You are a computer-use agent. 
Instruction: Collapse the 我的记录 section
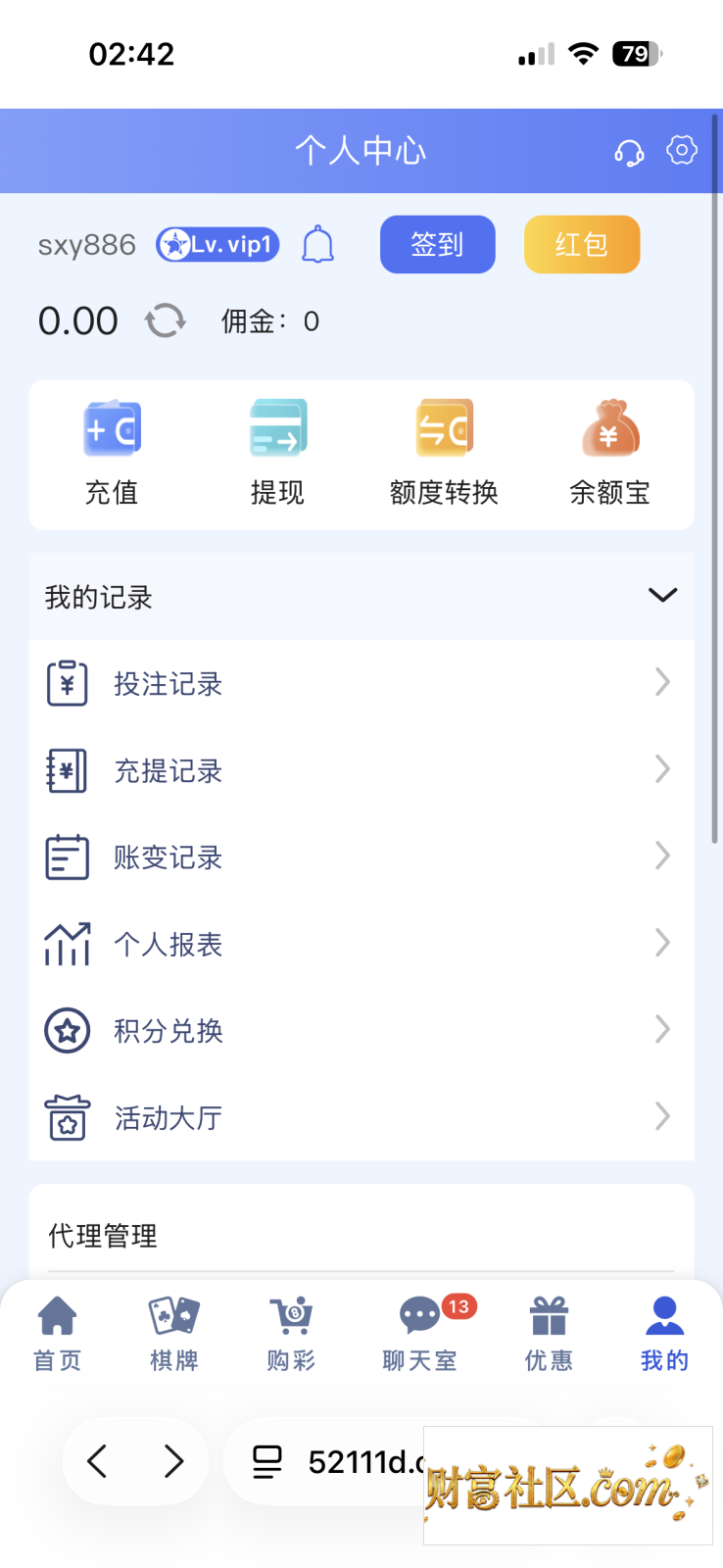click(663, 596)
